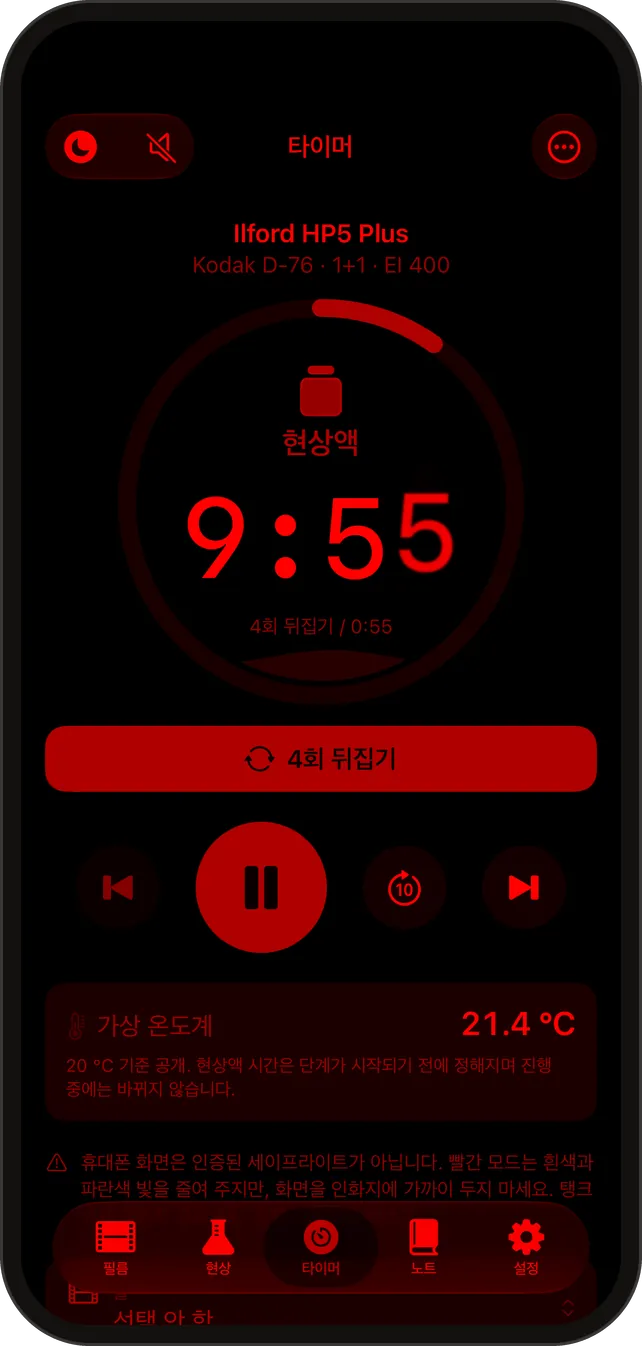Toggle the muted sound icon
The width and height of the screenshot is (642, 1346).
tap(160, 148)
